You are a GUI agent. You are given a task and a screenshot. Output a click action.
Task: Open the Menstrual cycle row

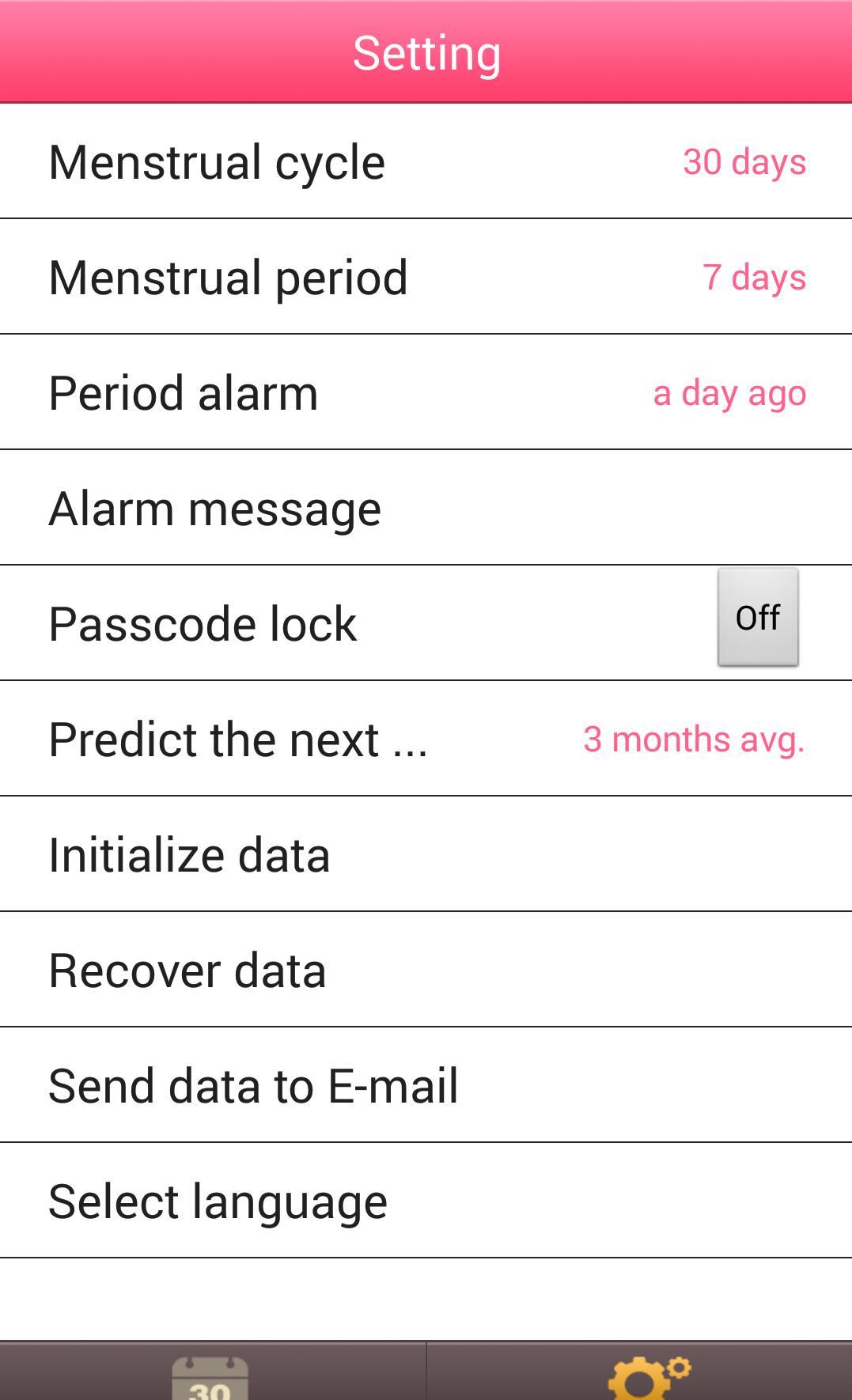tap(316, 161)
